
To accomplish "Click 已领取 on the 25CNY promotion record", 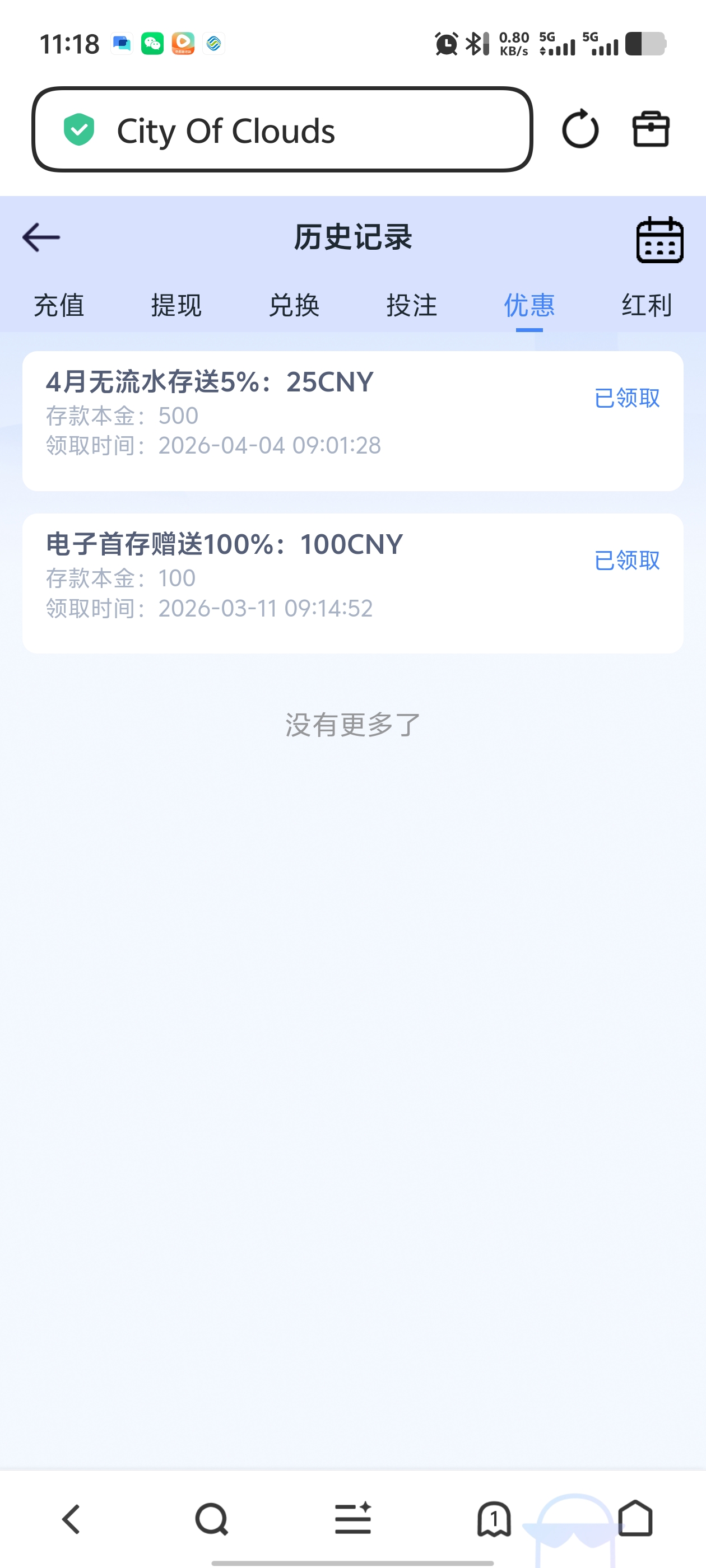I will [627, 399].
